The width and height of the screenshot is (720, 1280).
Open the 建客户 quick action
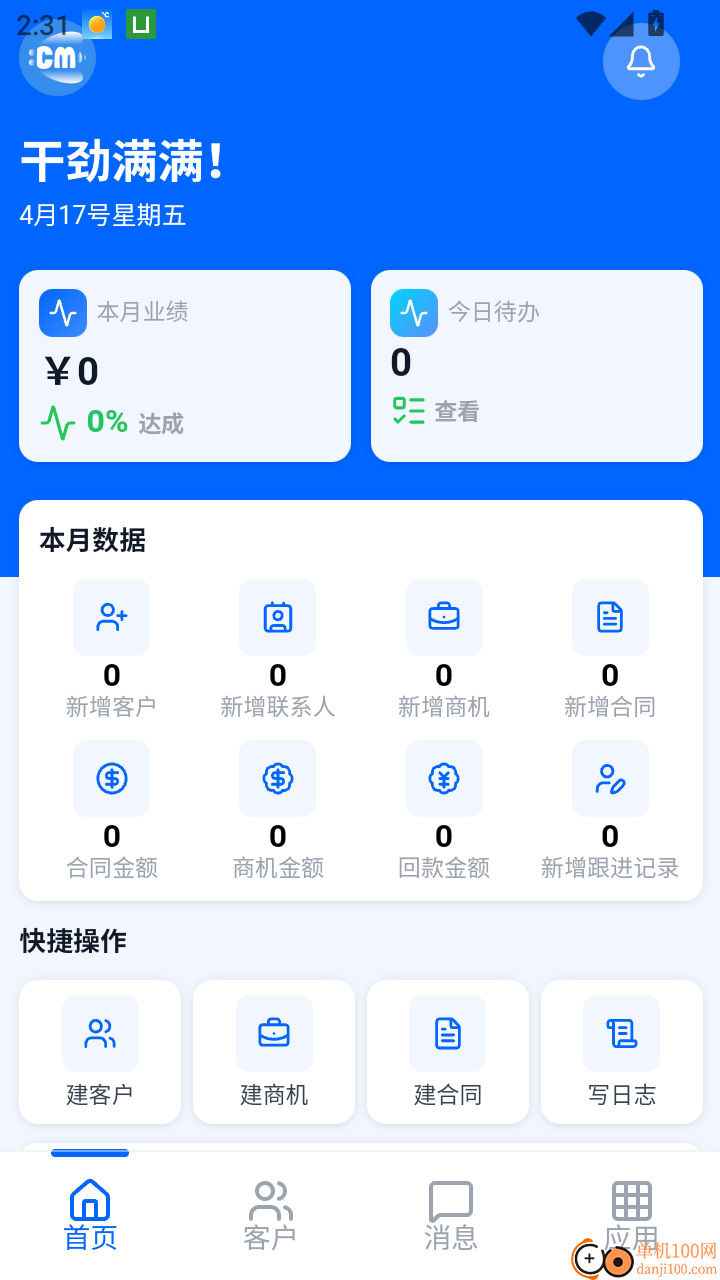(x=99, y=1051)
